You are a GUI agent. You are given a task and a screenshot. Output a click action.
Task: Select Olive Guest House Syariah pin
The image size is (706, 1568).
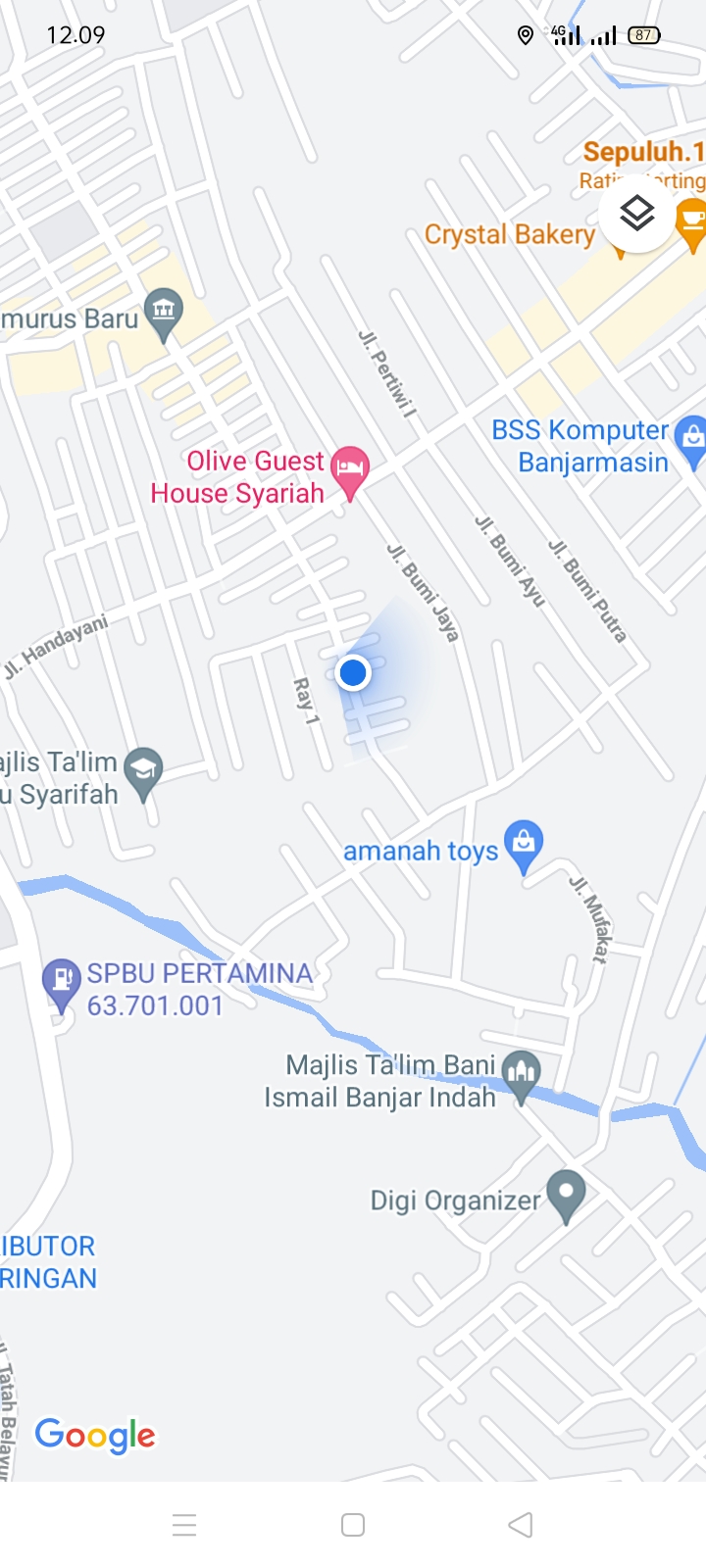(x=350, y=468)
